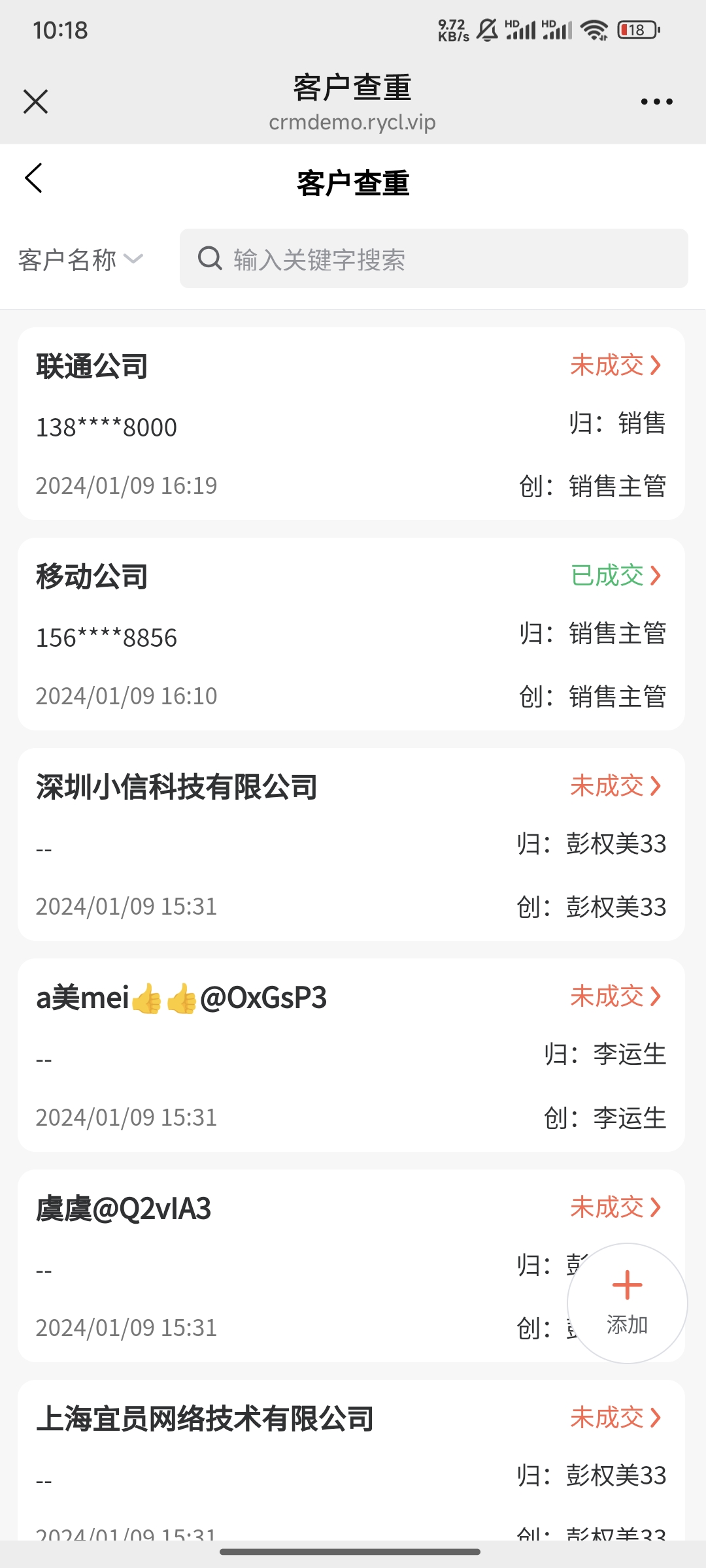This screenshot has width=706, height=1568.
Task: Tap the 添加 button
Action: [x=626, y=1324]
